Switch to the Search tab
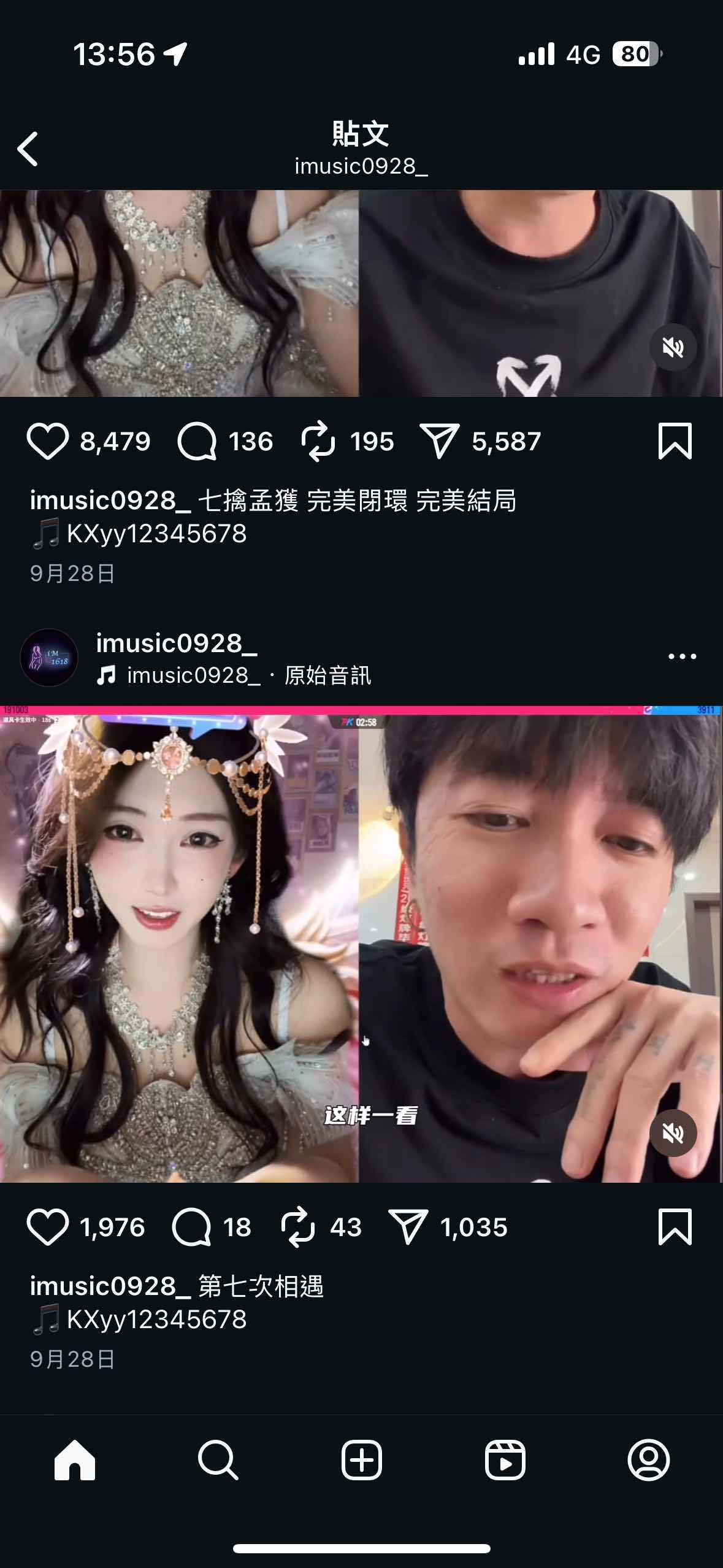Viewport: 723px width, 1568px height. 218,1460
